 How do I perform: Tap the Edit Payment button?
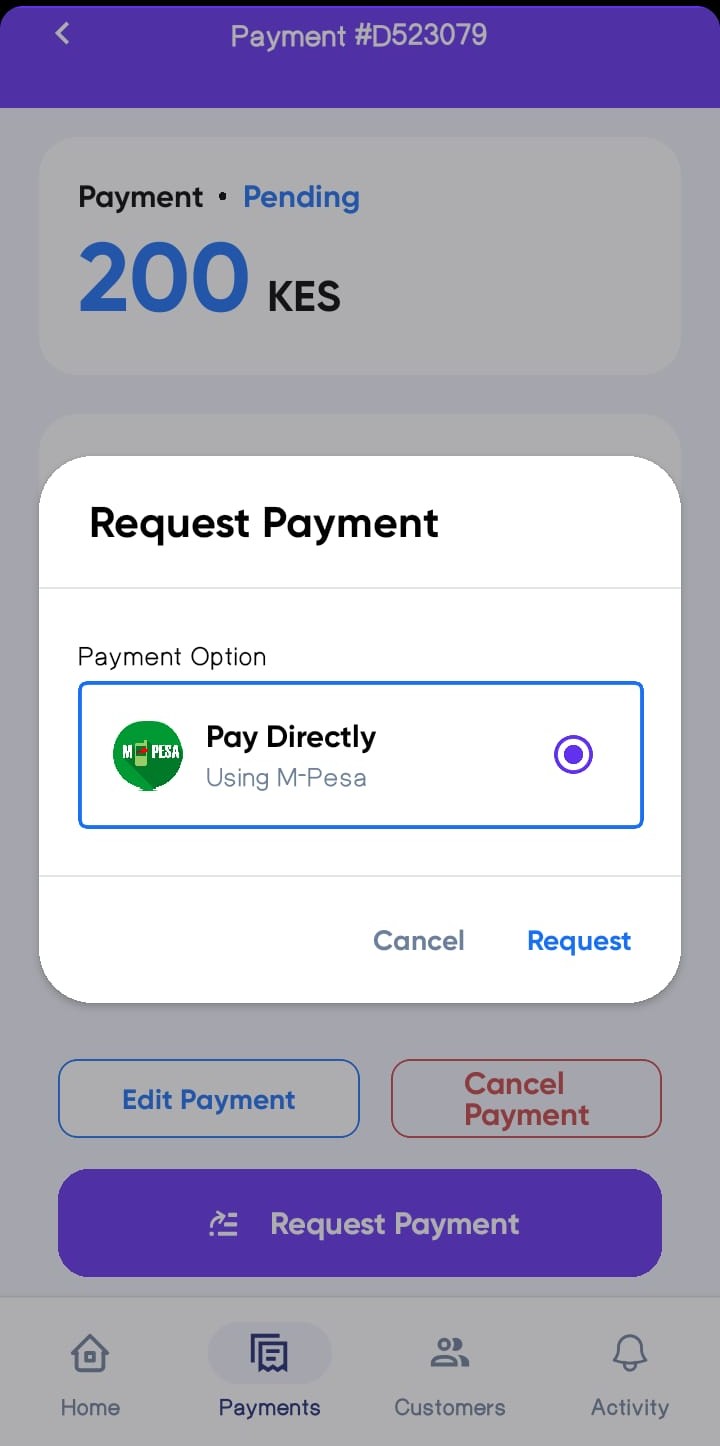pyautogui.click(x=208, y=1099)
